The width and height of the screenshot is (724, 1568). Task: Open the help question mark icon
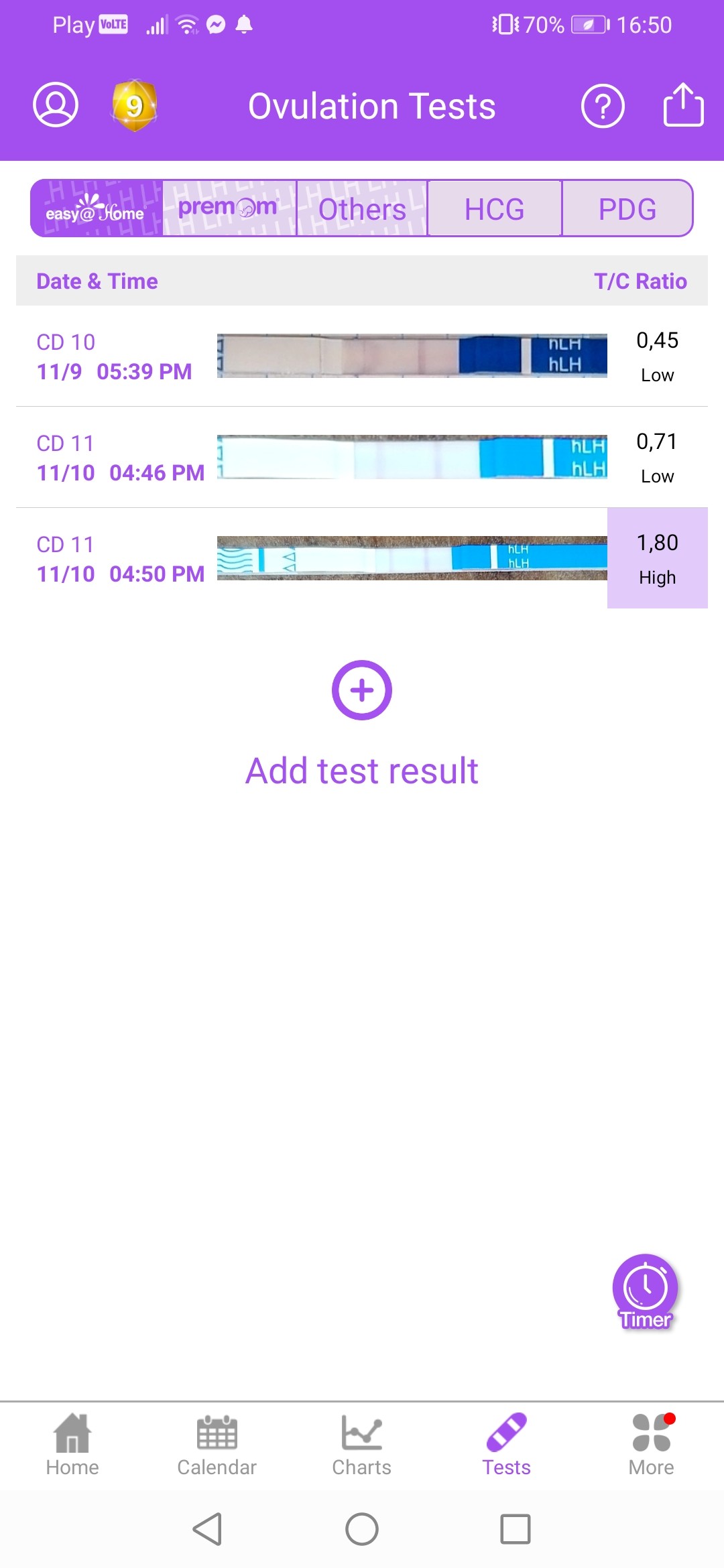(603, 106)
